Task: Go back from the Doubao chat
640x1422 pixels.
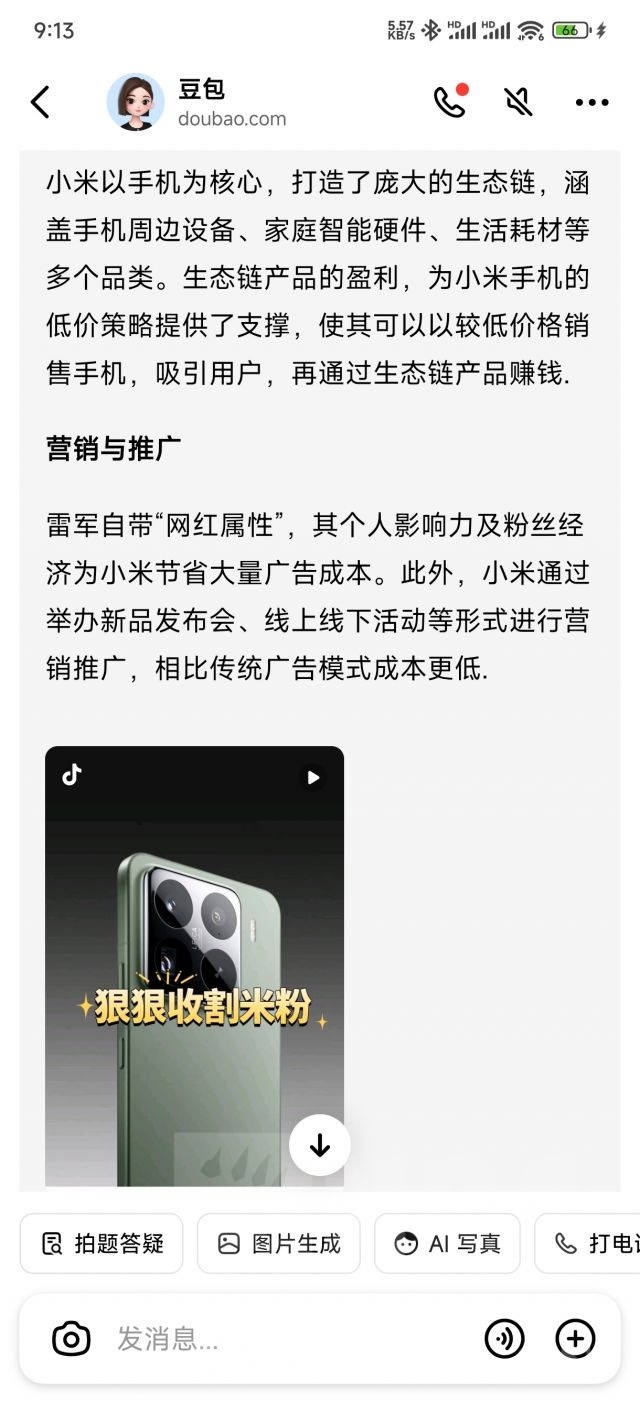Action: 40,102
